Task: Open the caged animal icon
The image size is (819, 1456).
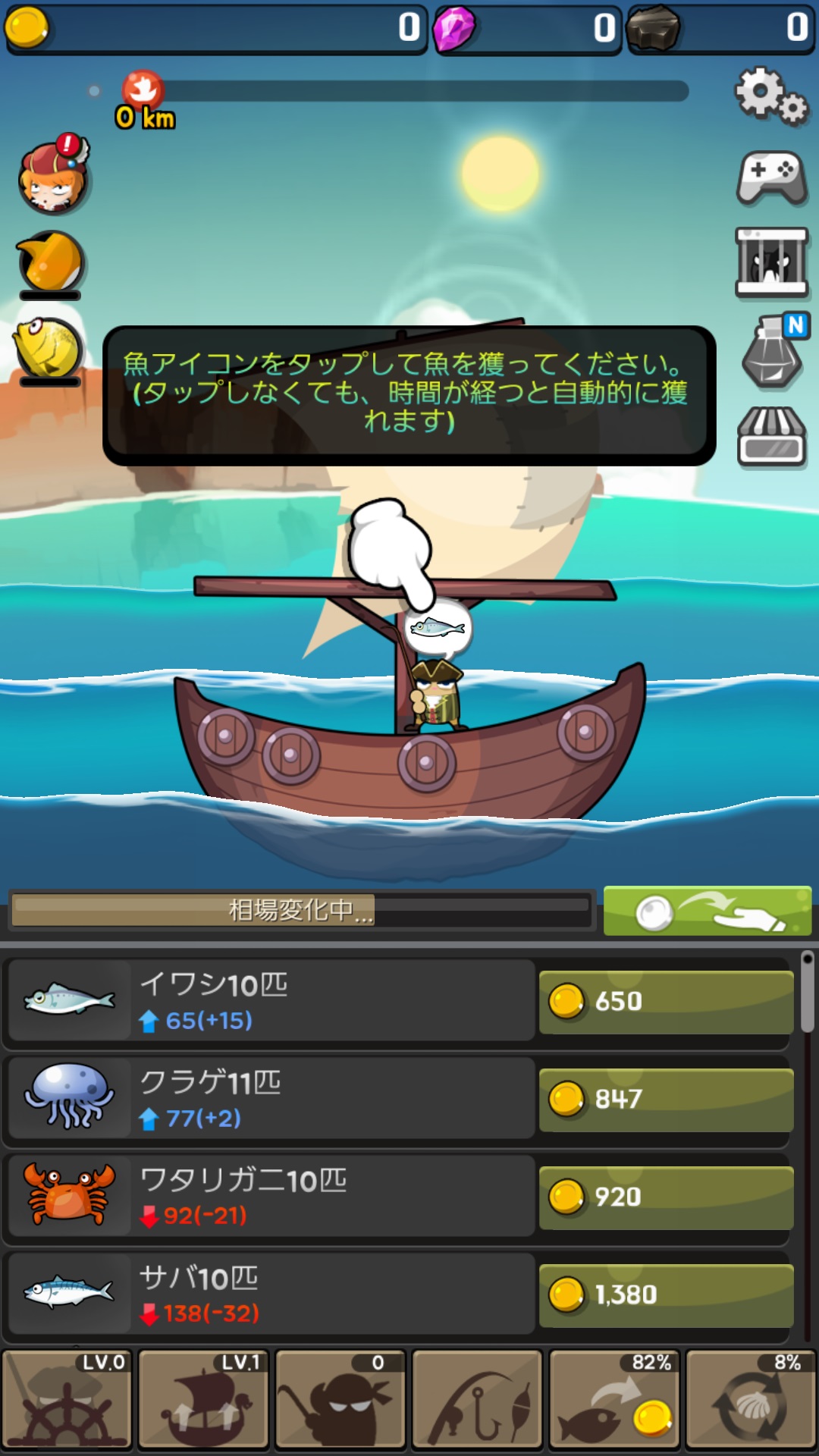Action: 772,262
